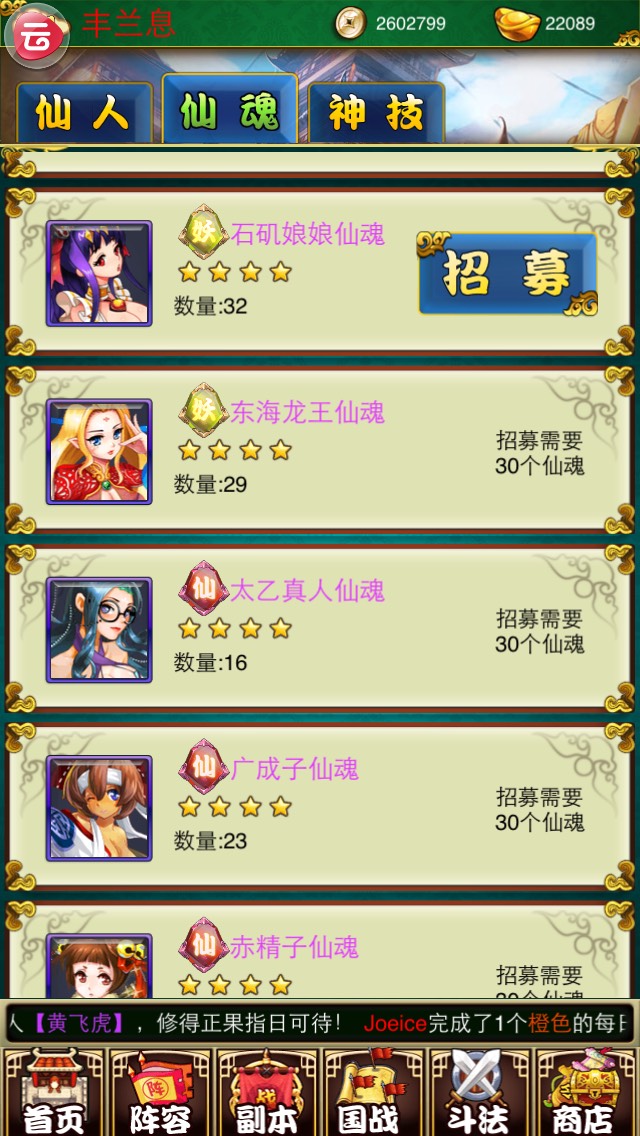Enter the 国战 section
640x1136 pixels.
(373, 1092)
